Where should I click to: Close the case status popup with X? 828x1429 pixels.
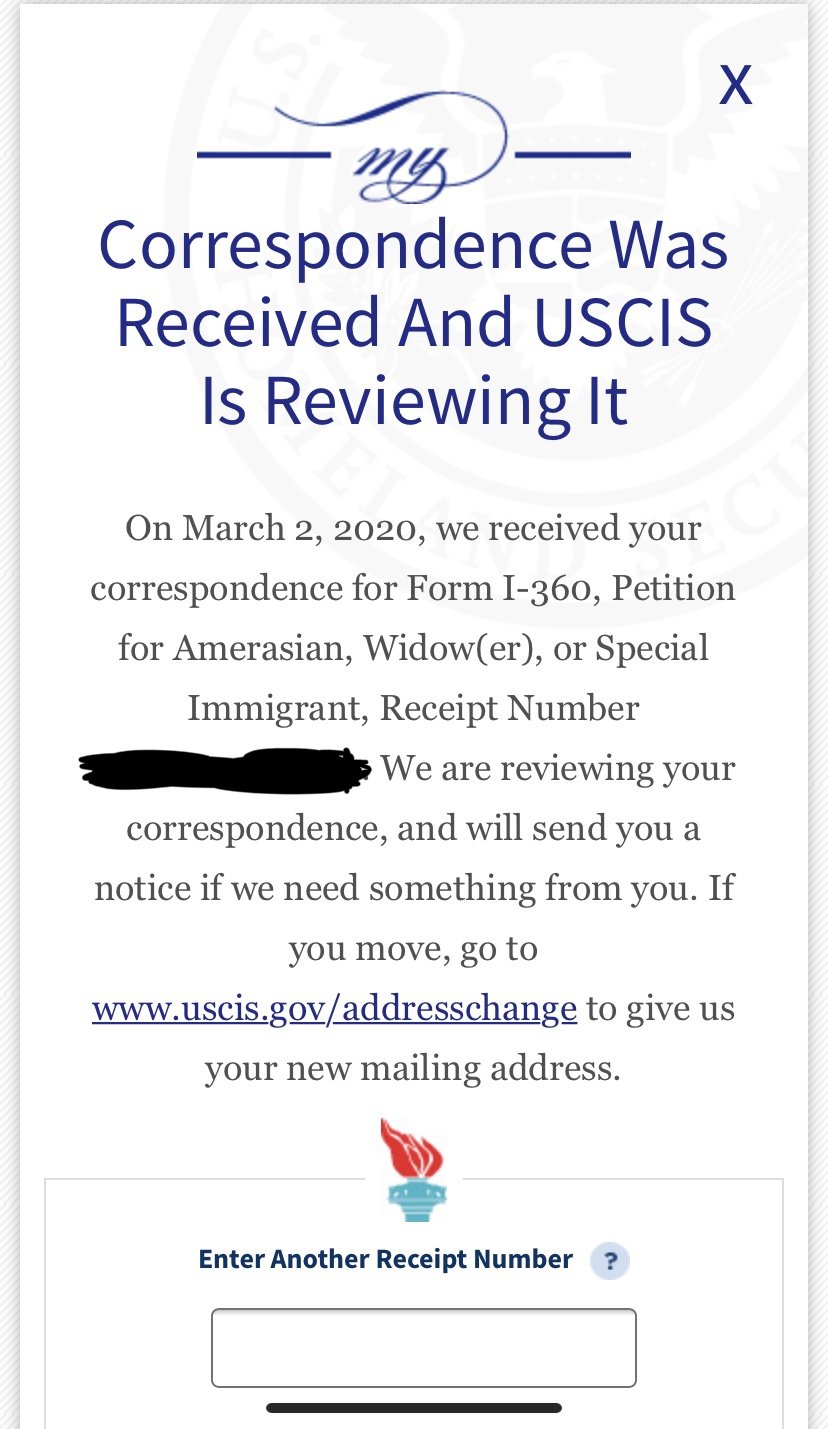tap(736, 86)
